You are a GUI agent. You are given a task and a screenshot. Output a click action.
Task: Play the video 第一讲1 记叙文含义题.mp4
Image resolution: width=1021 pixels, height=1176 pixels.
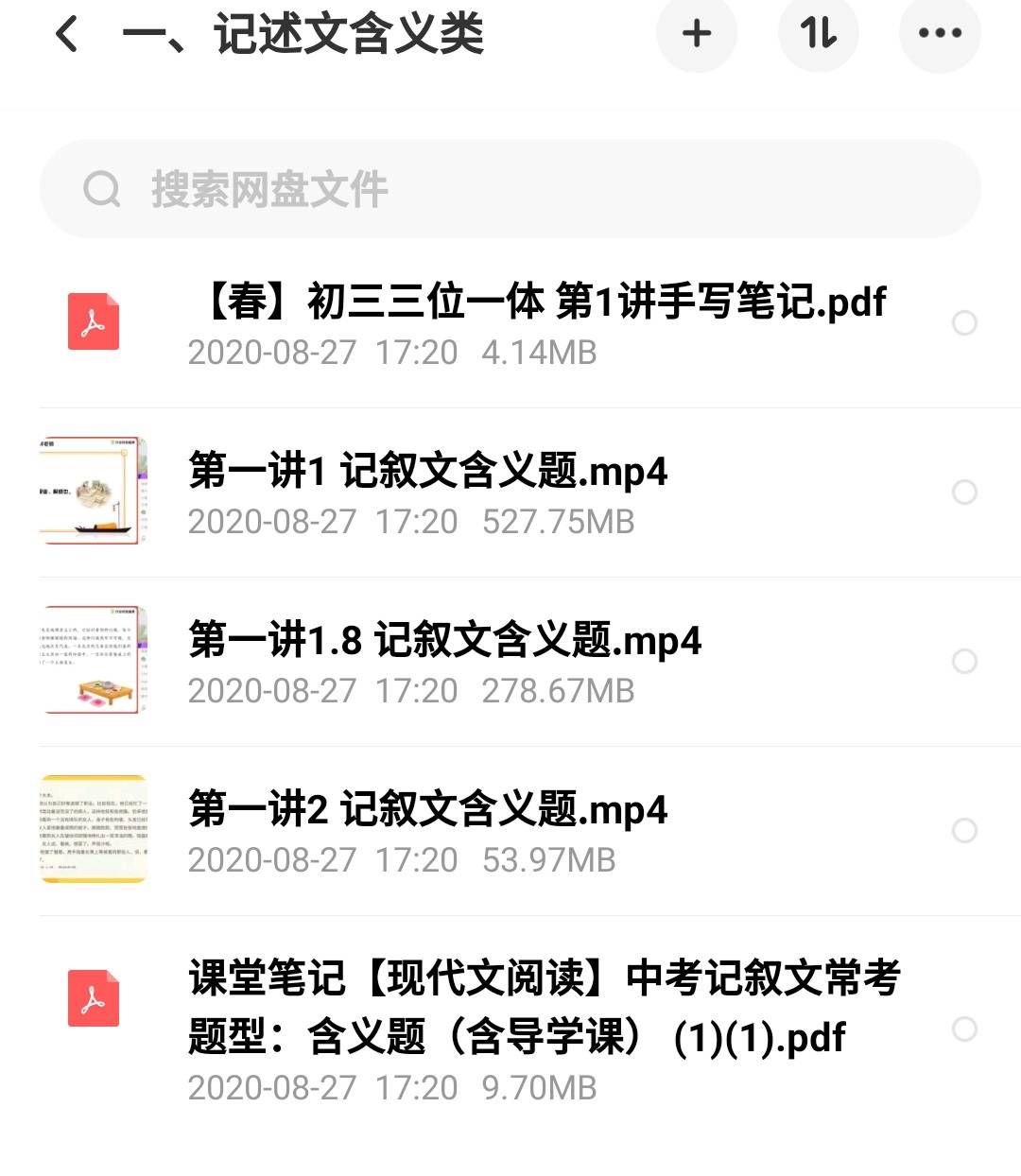pyautogui.click(x=428, y=472)
